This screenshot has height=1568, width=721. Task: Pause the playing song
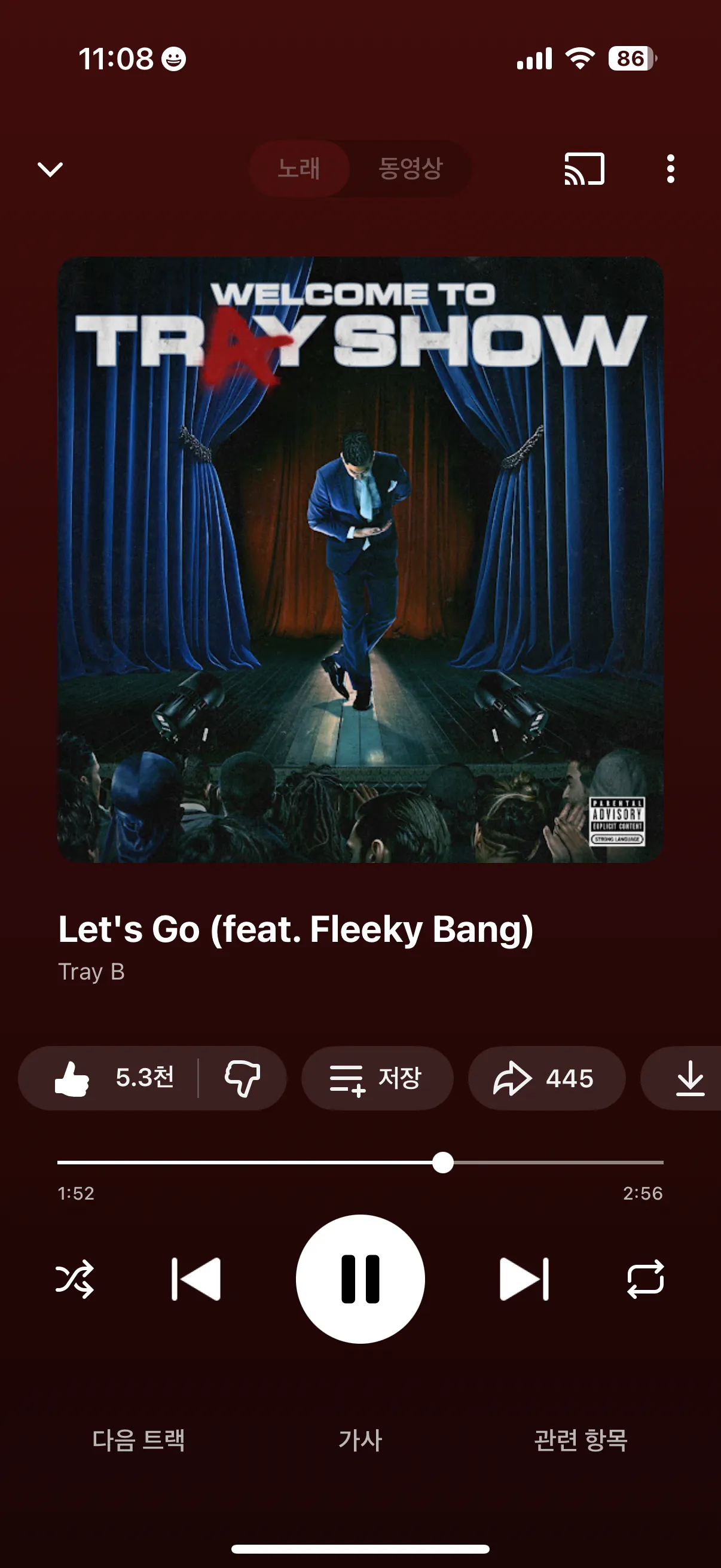point(360,1279)
